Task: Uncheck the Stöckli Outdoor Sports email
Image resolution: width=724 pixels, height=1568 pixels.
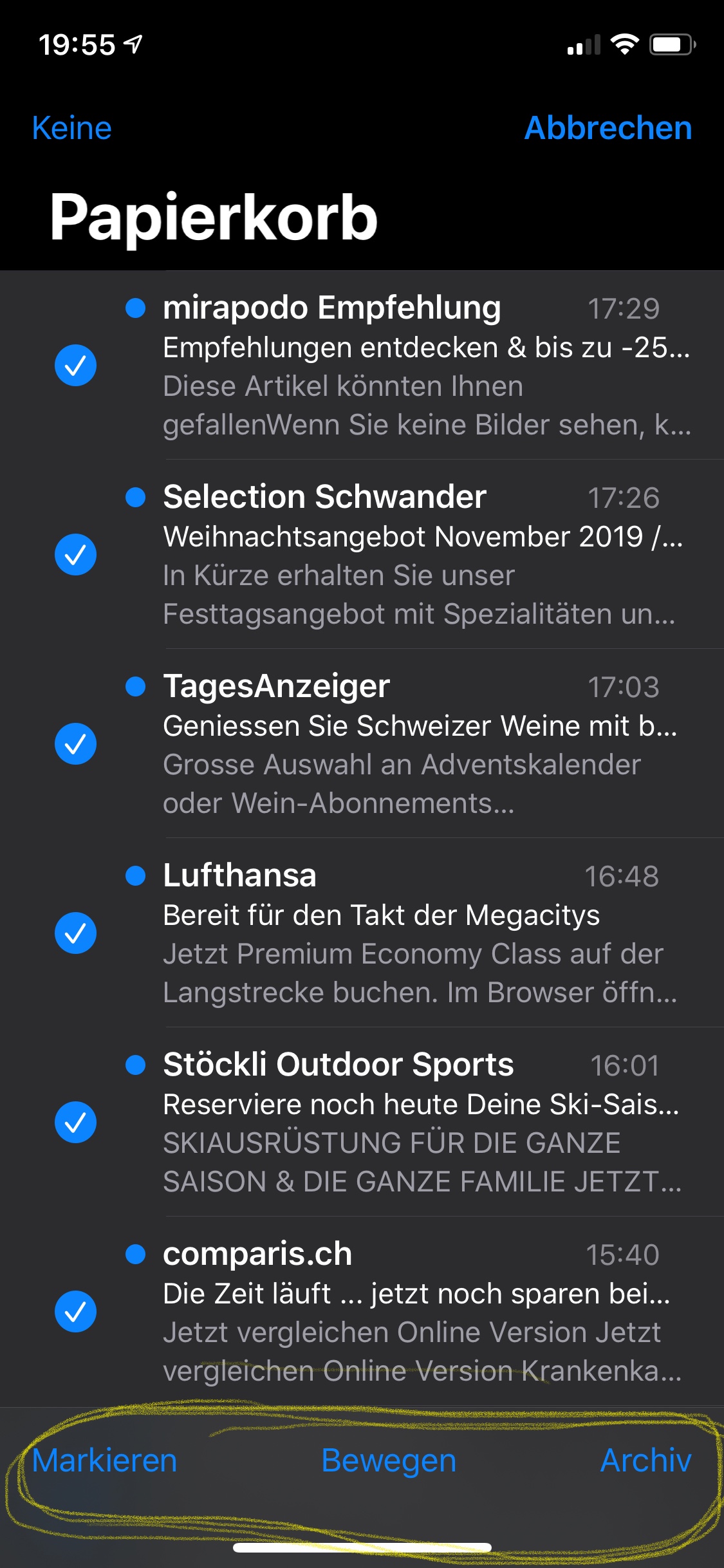Action: click(x=75, y=1123)
